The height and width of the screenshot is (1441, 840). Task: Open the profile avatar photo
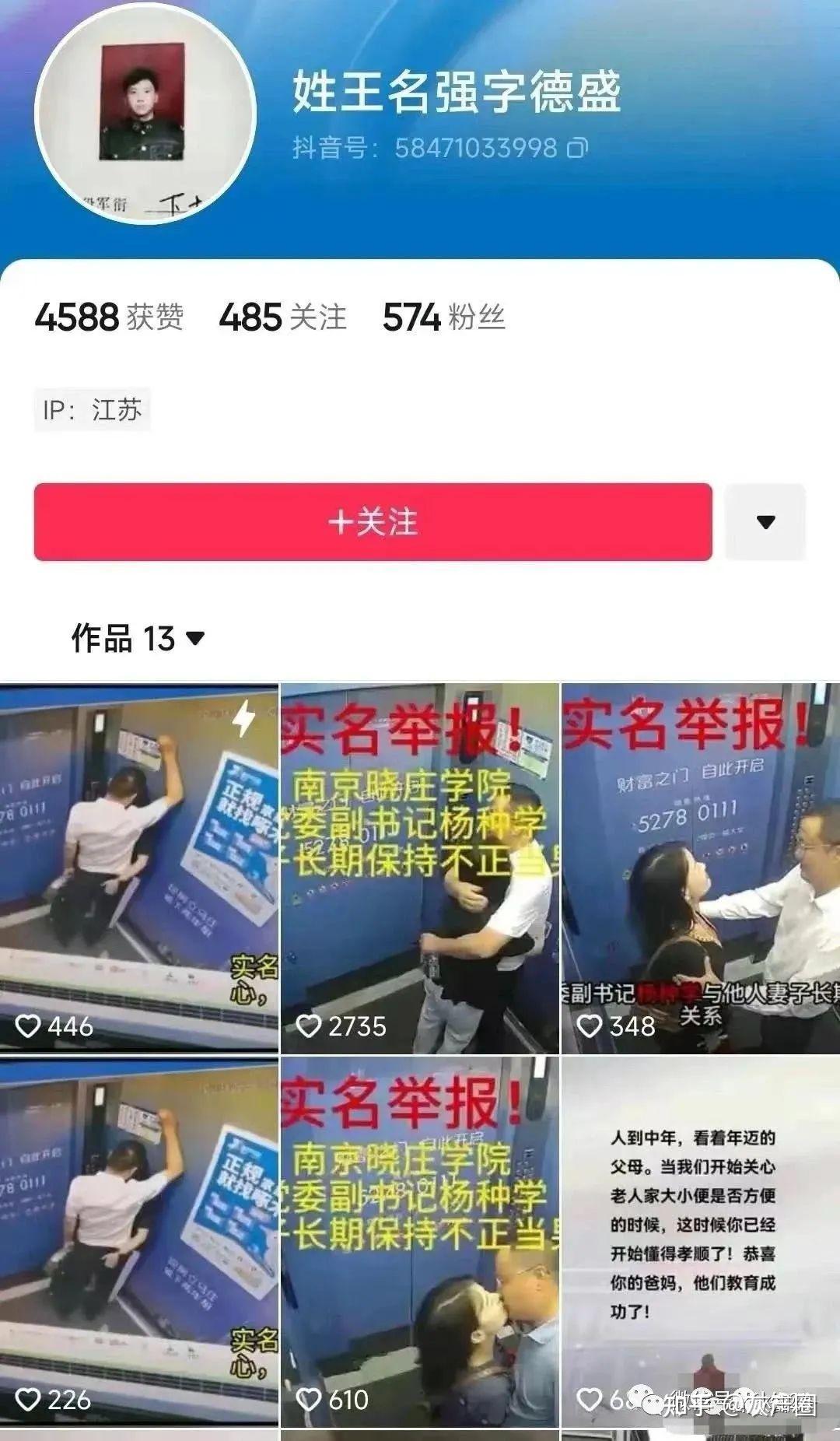145,114
